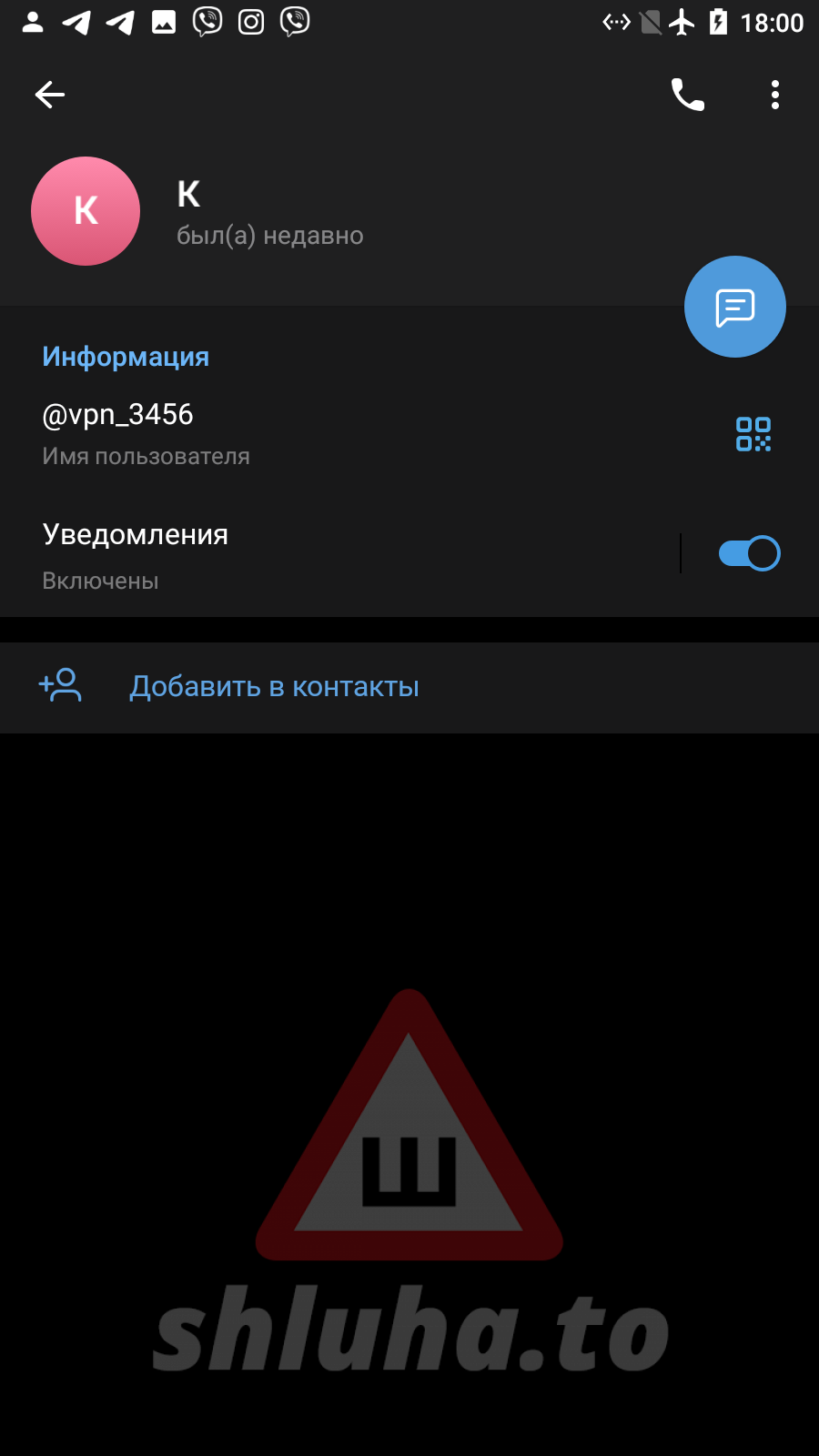Image resolution: width=819 pixels, height=1456 pixels.
Task: Toggle the Уведомления switch off
Action: click(749, 553)
